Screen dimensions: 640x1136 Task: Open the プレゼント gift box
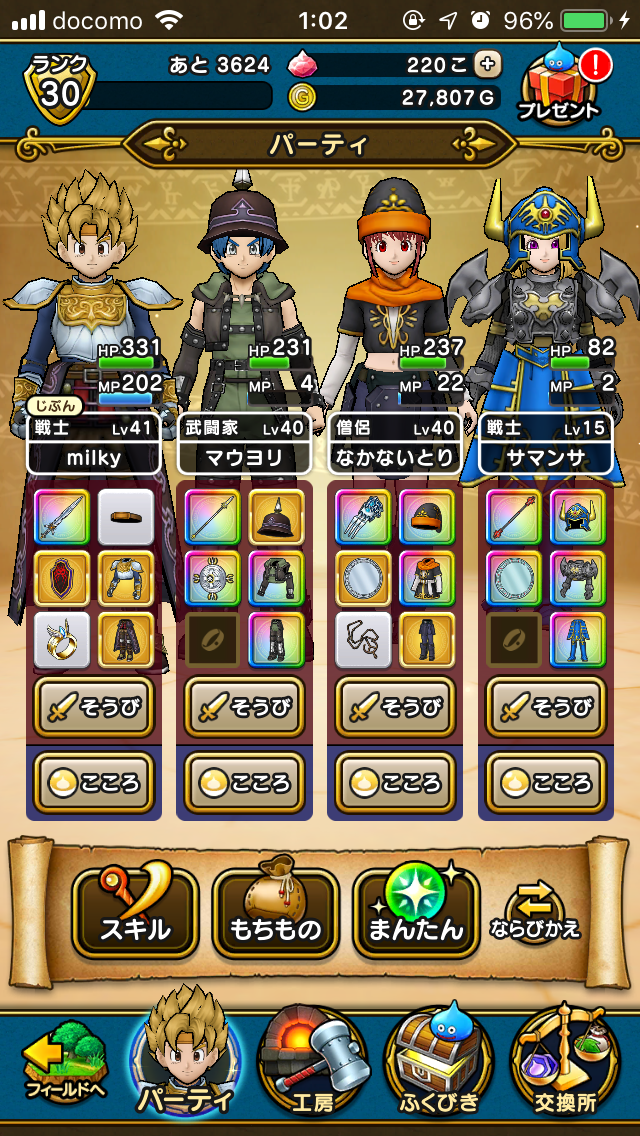558,85
